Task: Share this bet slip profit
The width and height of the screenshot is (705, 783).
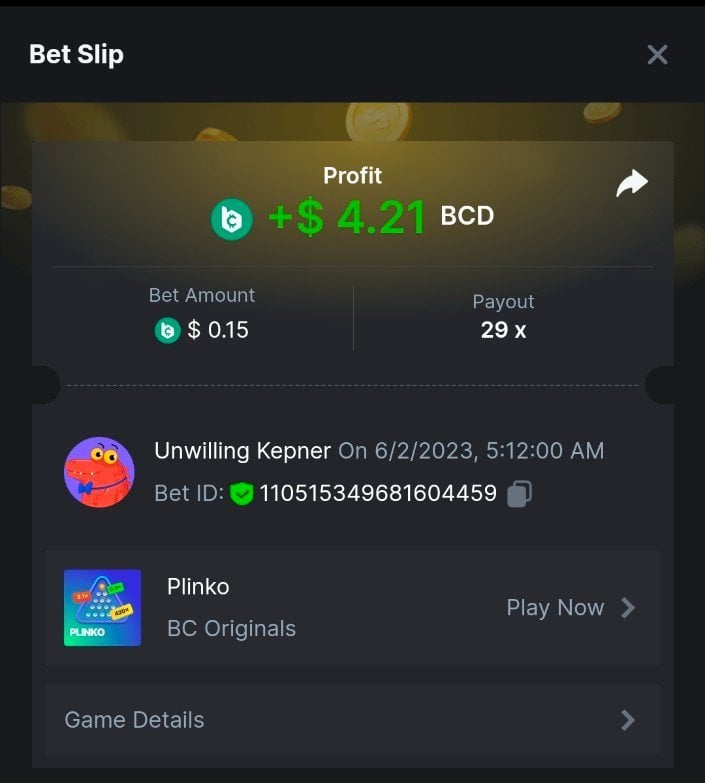Action: pyautogui.click(x=631, y=183)
